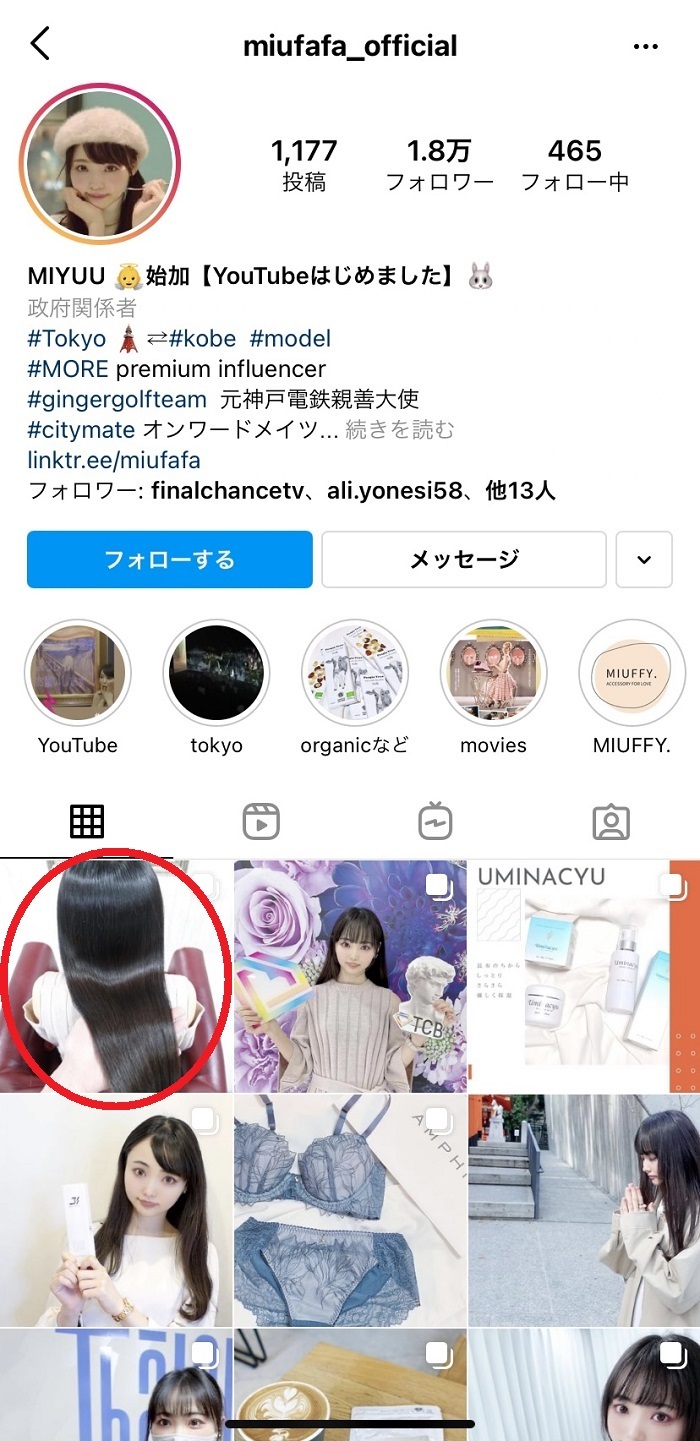Expand suggested accounts chevron
Image resolution: width=700 pixels, height=1441 pixels.
coord(644,559)
